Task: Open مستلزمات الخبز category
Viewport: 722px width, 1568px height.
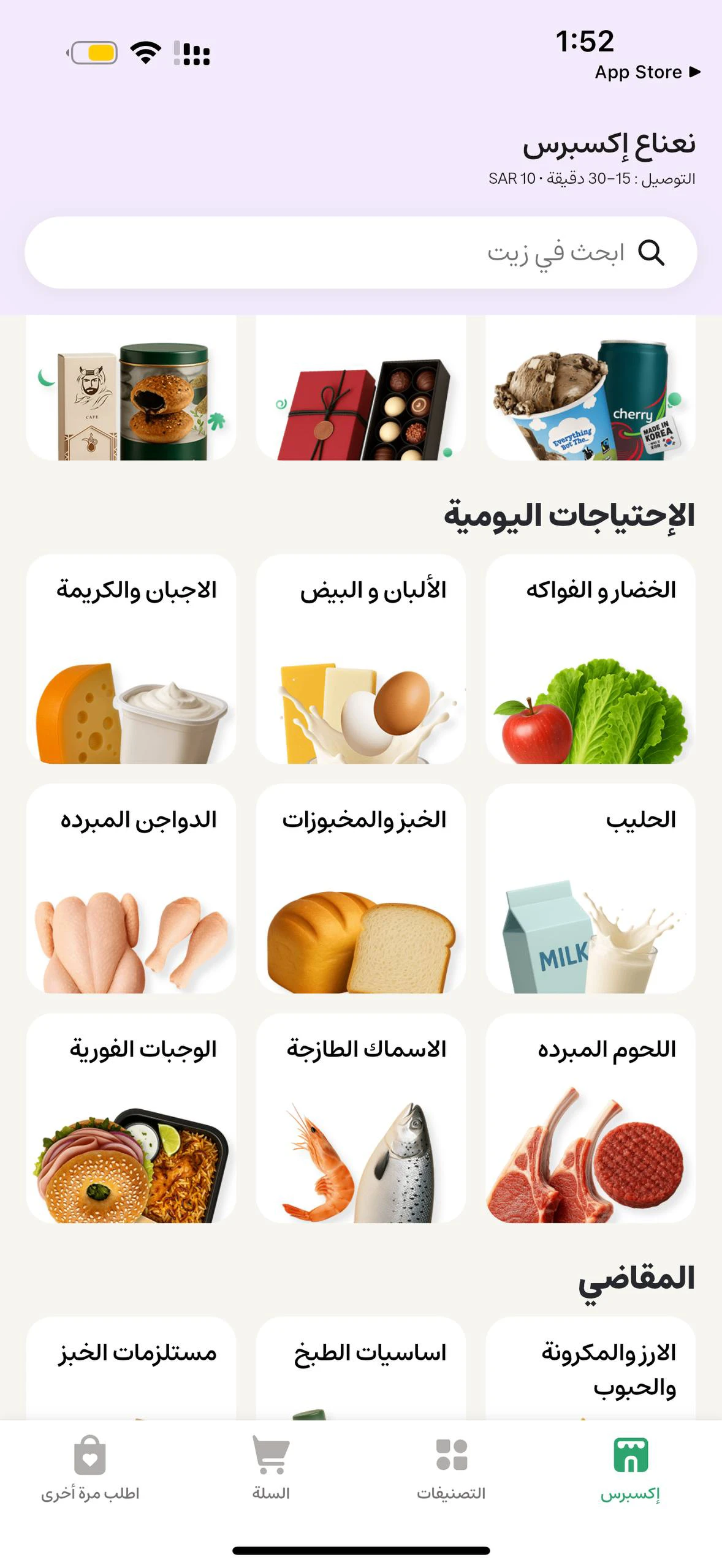Action: (x=131, y=1369)
